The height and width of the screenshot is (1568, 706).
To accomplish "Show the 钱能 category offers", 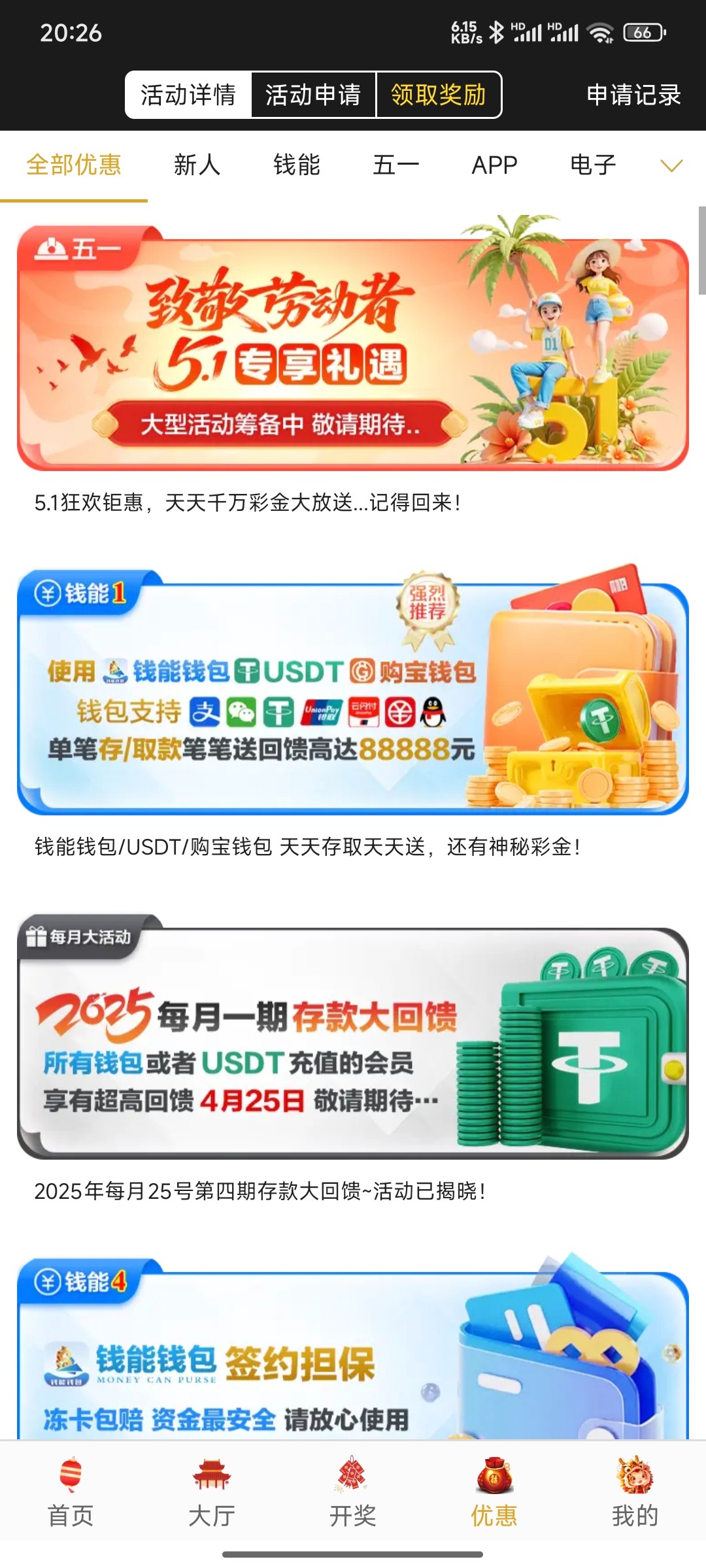I will click(x=297, y=165).
